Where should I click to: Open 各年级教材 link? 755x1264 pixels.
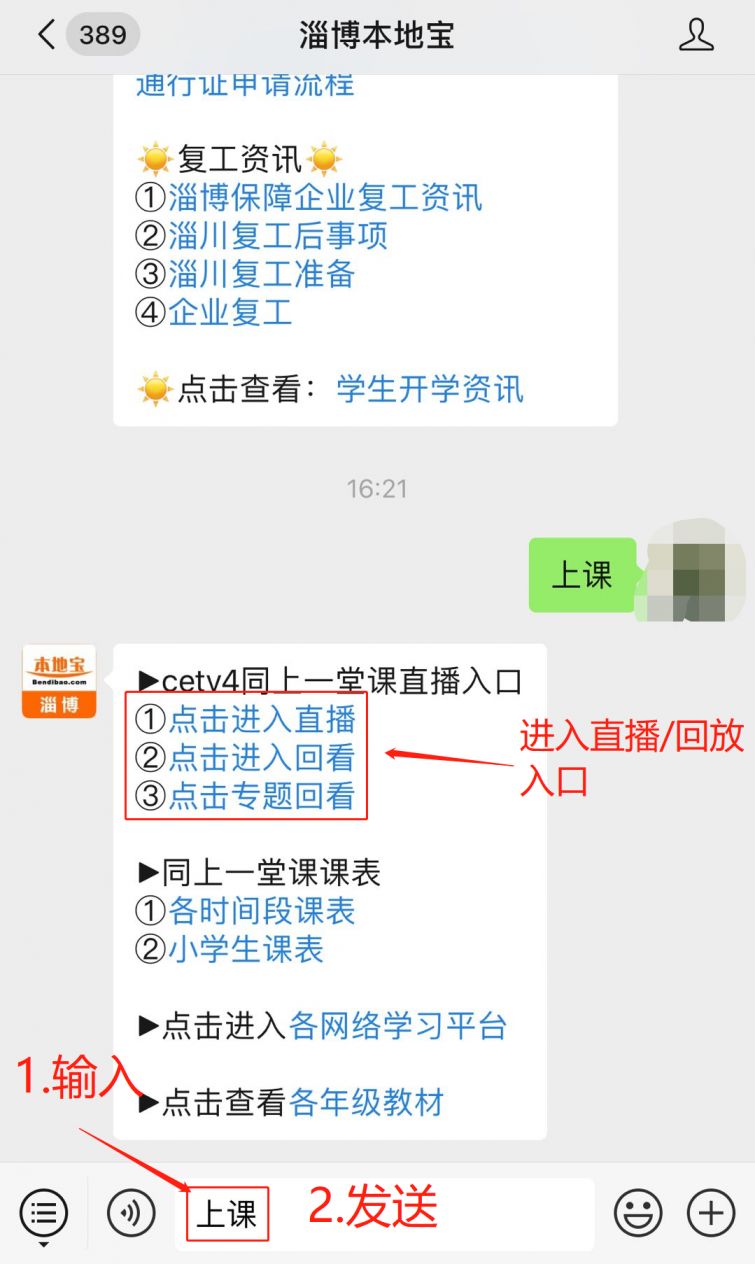click(x=366, y=1103)
